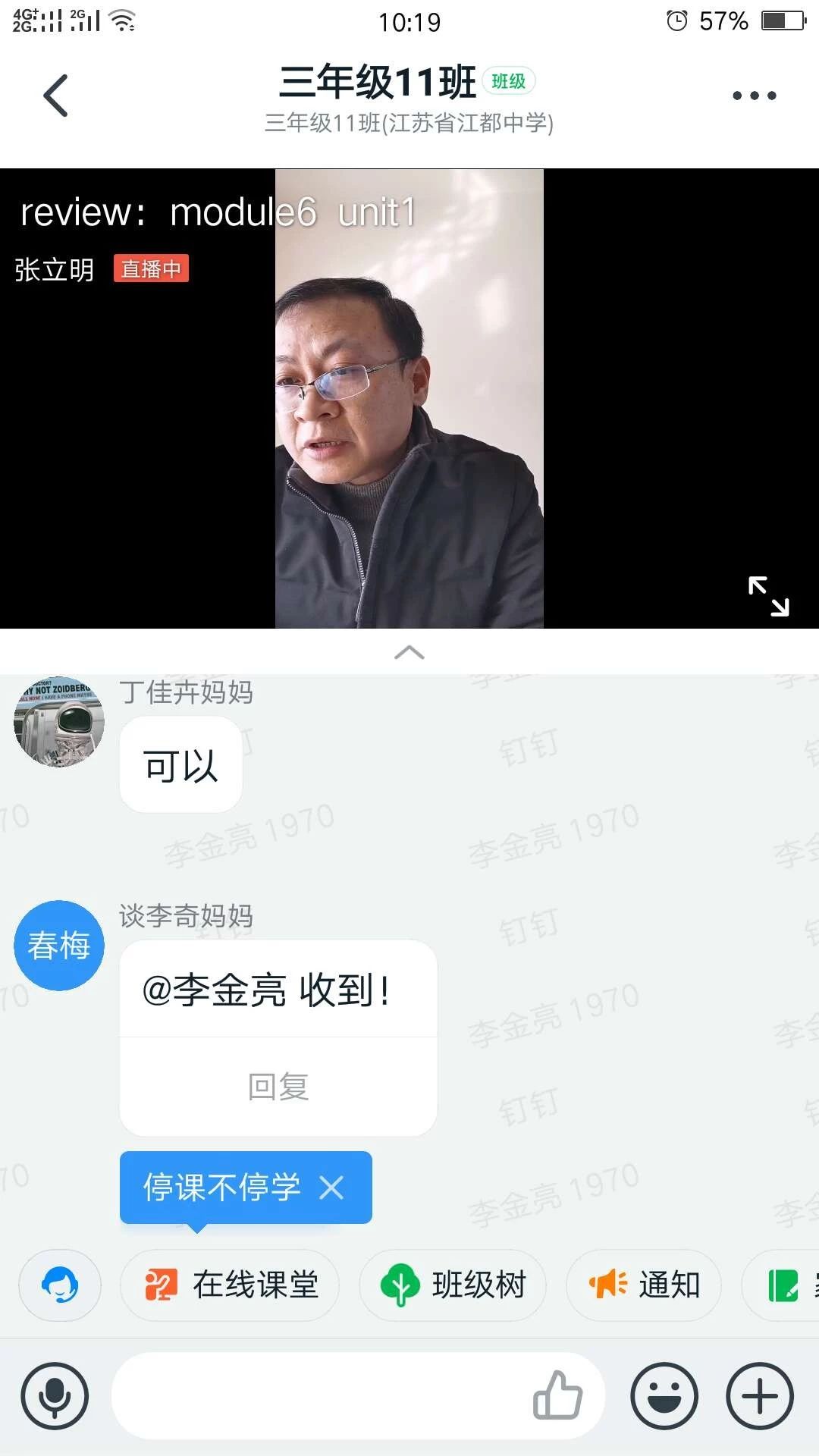Open 在线课堂 shortcut
Screen dimensions: 819x1456
[x=230, y=1285]
